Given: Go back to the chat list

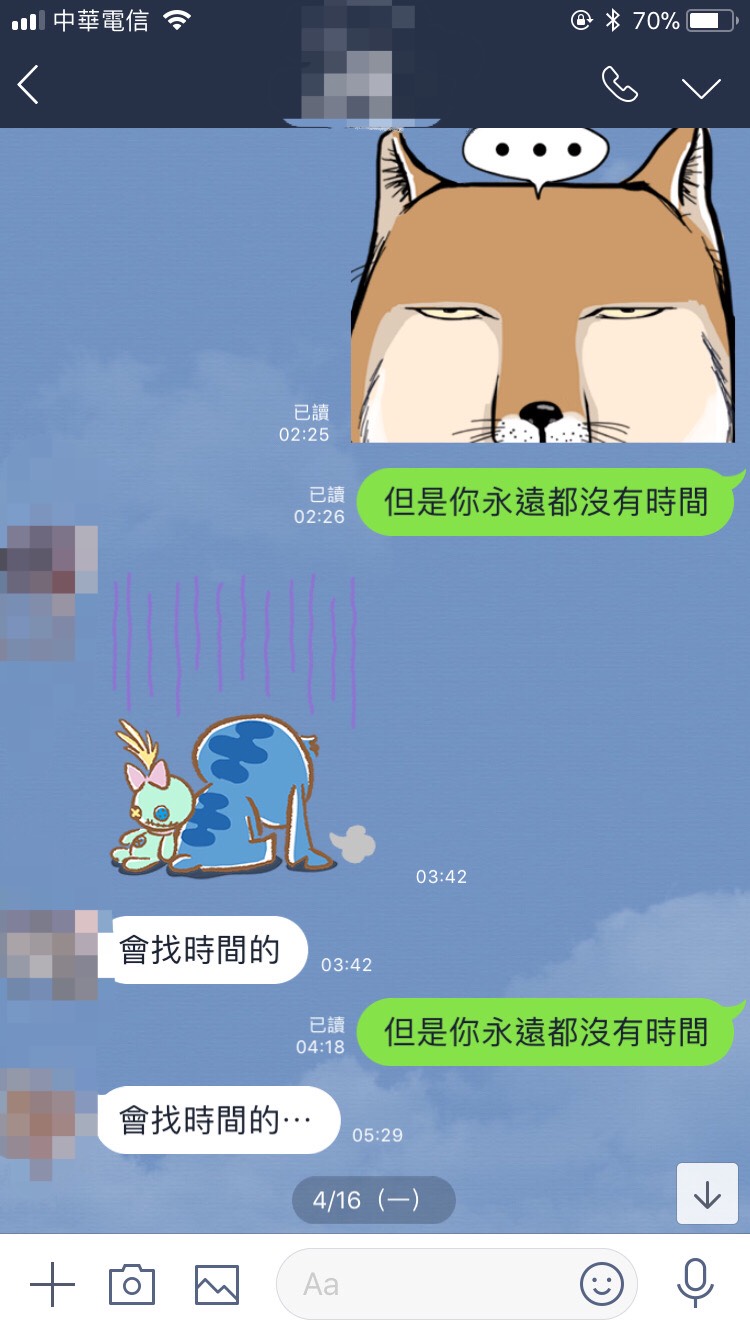Looking at the screenshot, I should click(28, 86).
